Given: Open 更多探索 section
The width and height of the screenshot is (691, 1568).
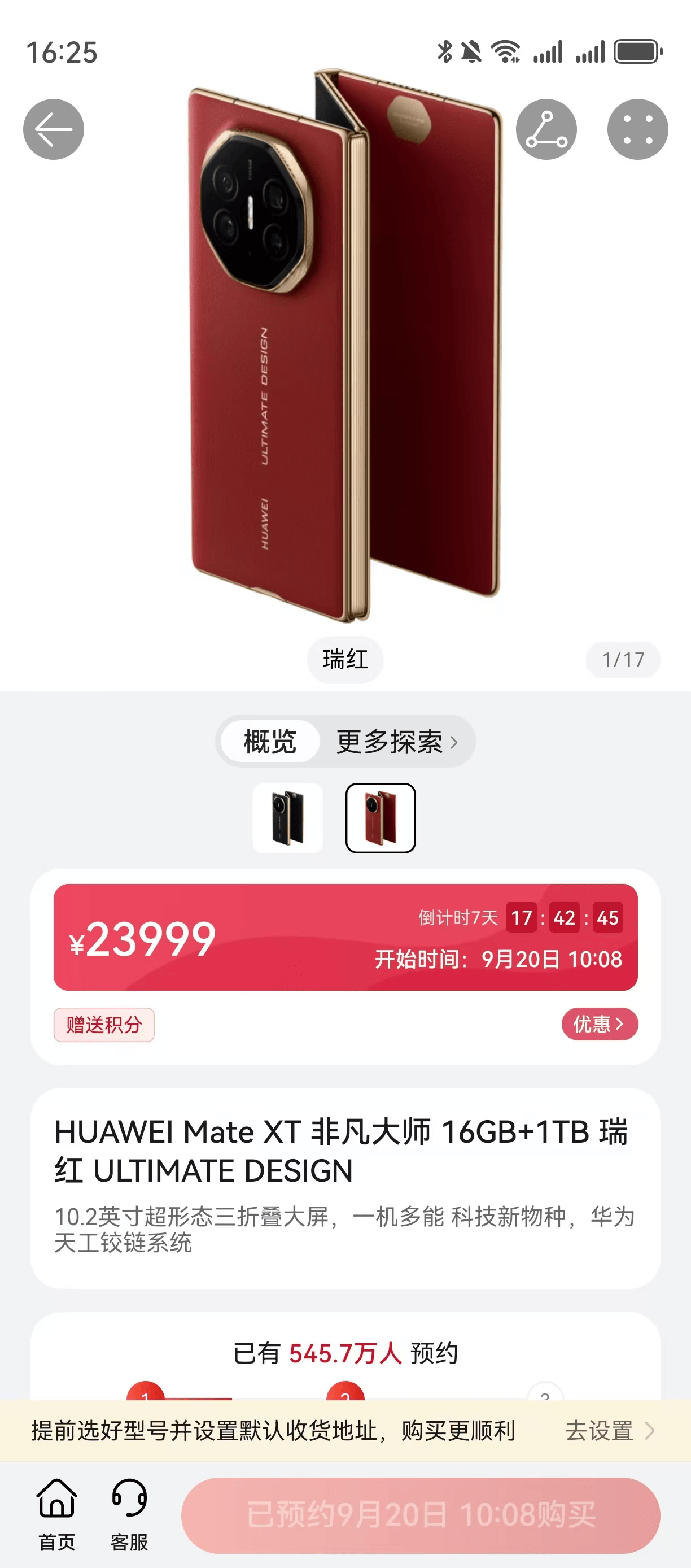Looking at the screenshot, I should click(x=396, y=742).
